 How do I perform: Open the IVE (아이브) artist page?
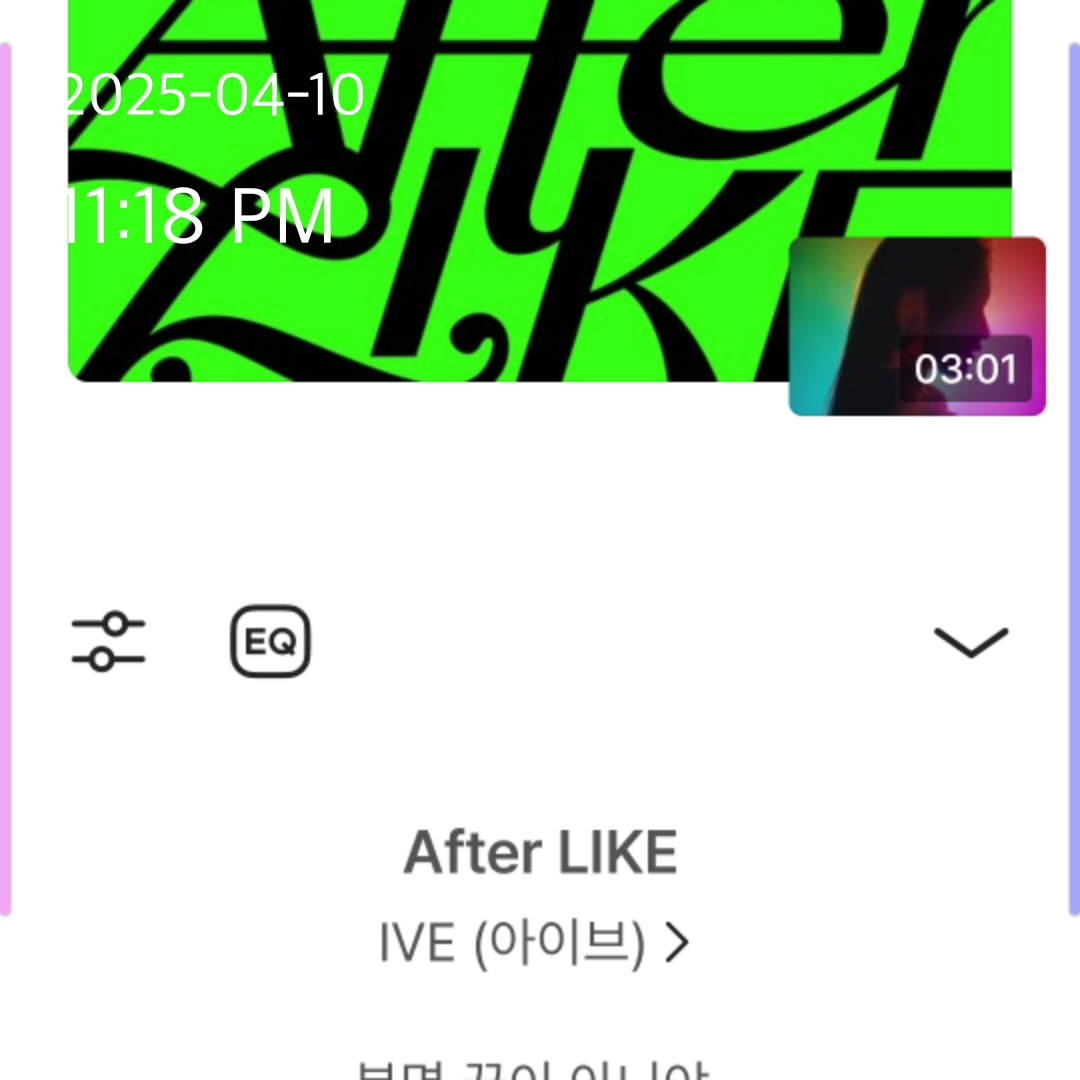click(x=535, y=942)
